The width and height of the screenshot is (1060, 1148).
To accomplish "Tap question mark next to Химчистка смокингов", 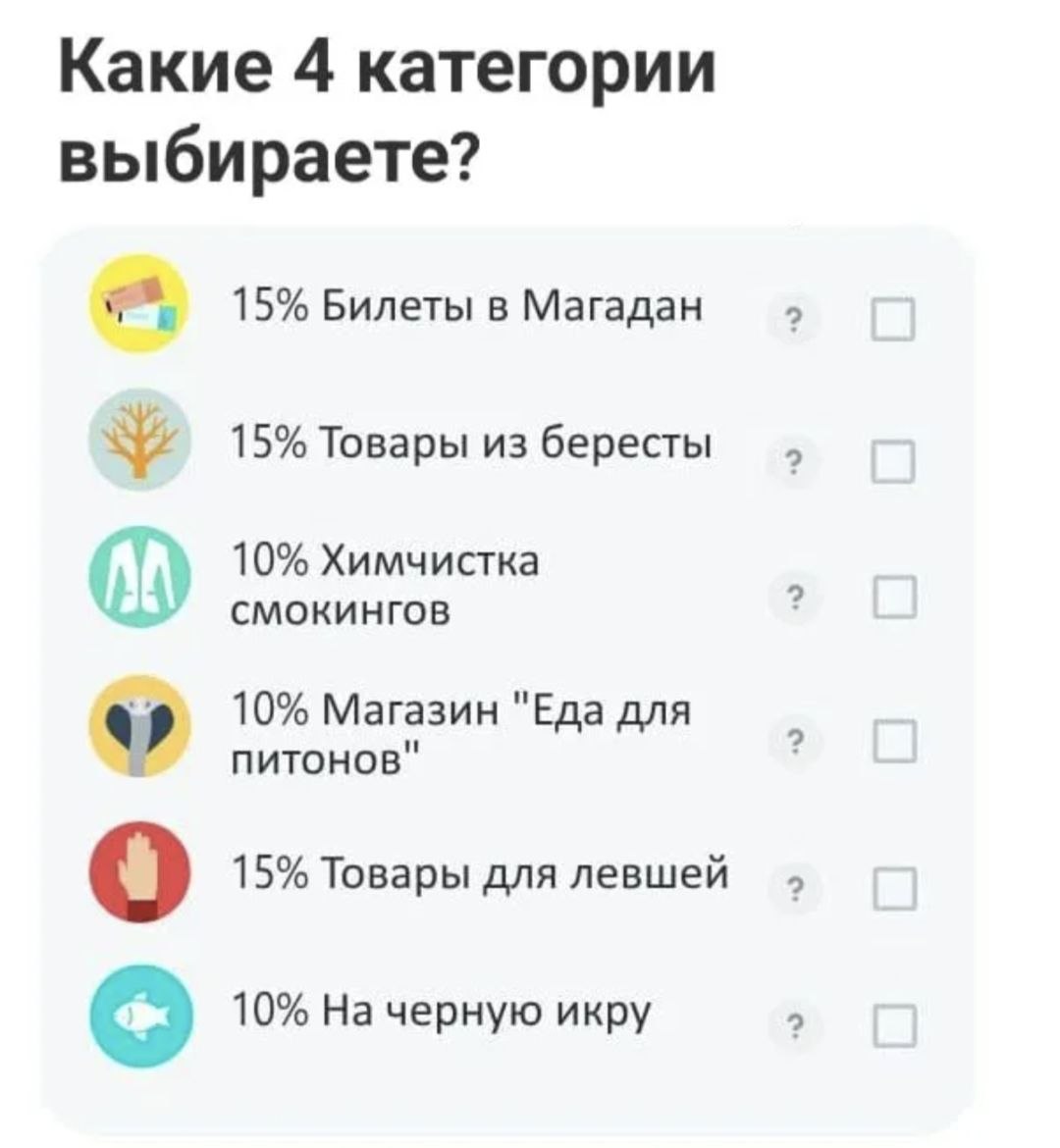I will point(793,597).
